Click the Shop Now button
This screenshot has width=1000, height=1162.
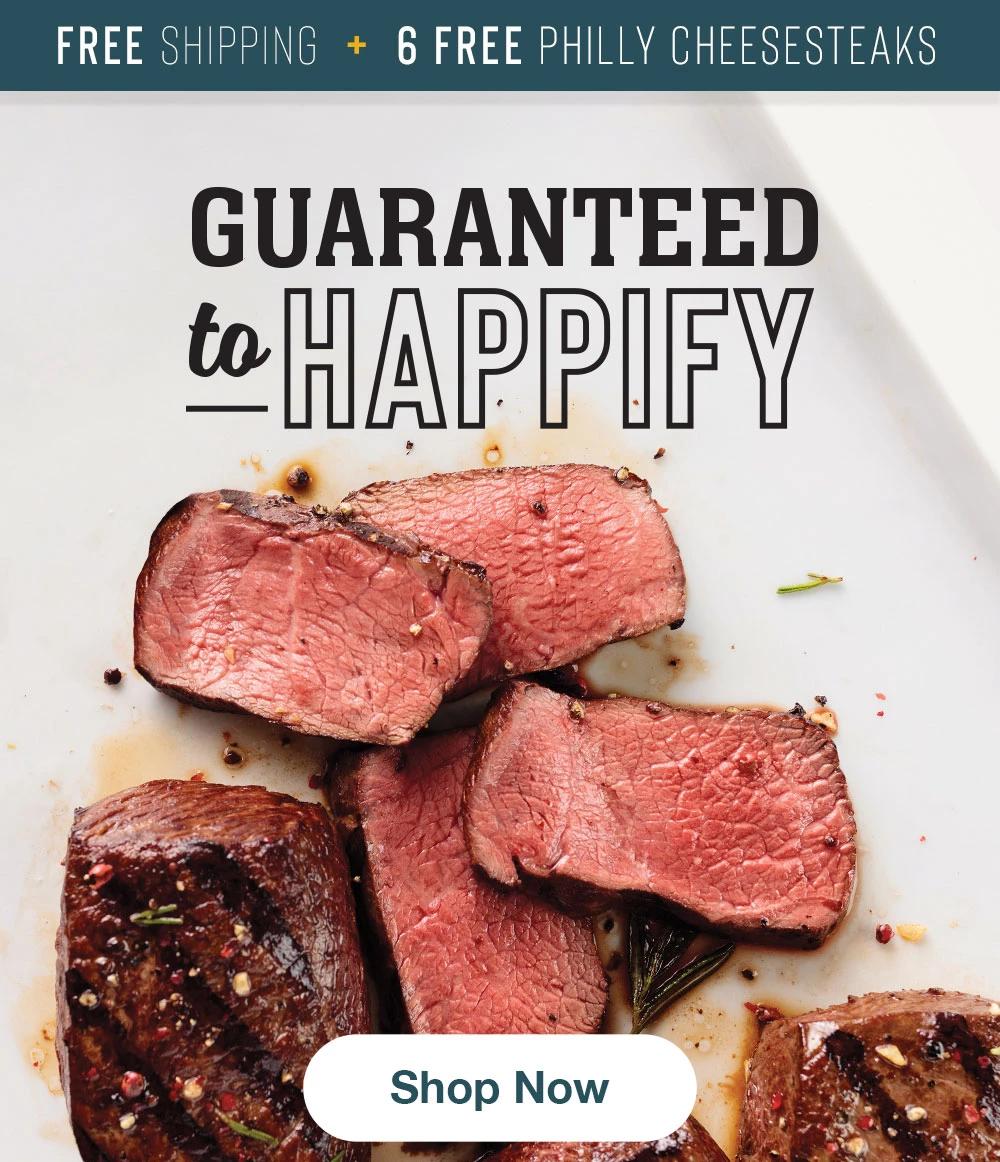(499, 1086)
